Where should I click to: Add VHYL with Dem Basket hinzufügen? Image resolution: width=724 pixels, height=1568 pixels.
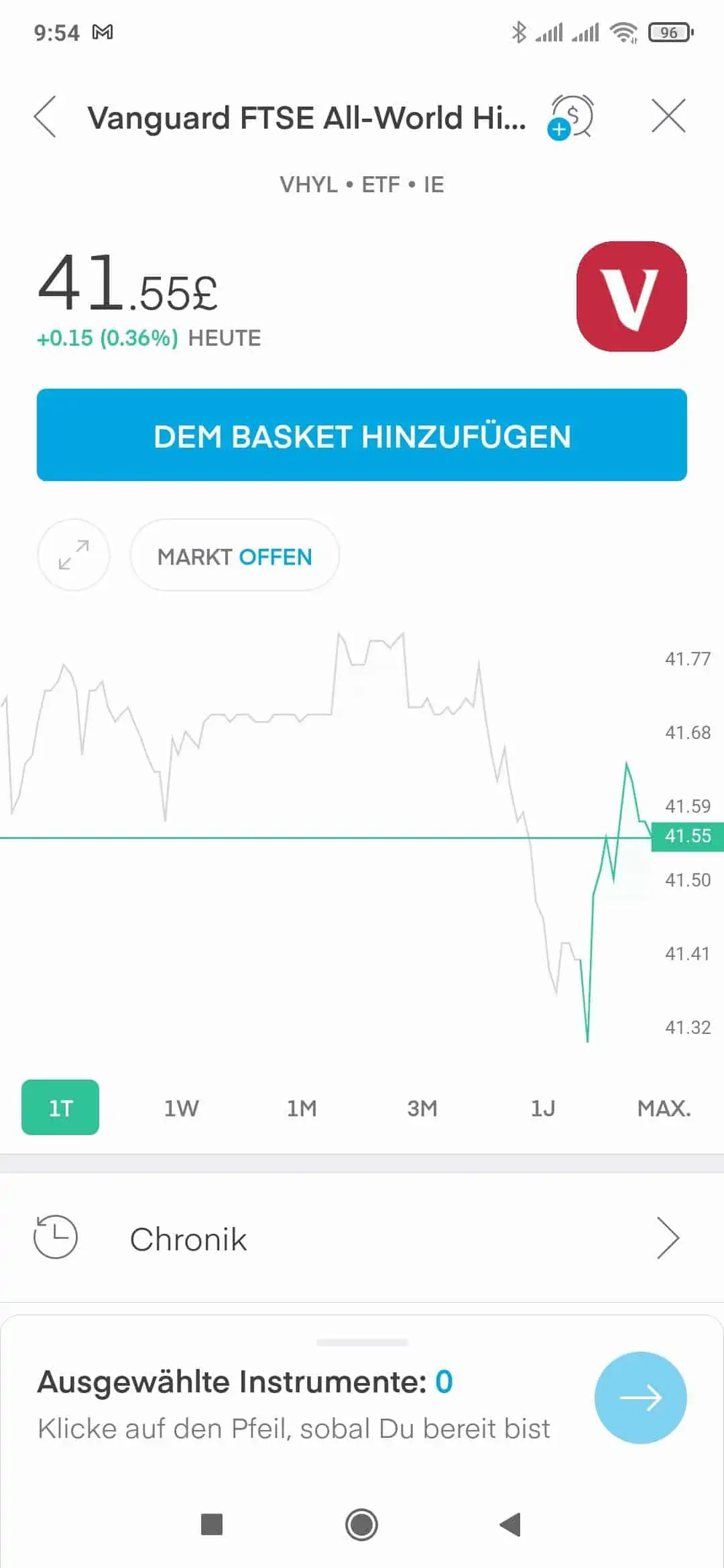pos(362,435)
